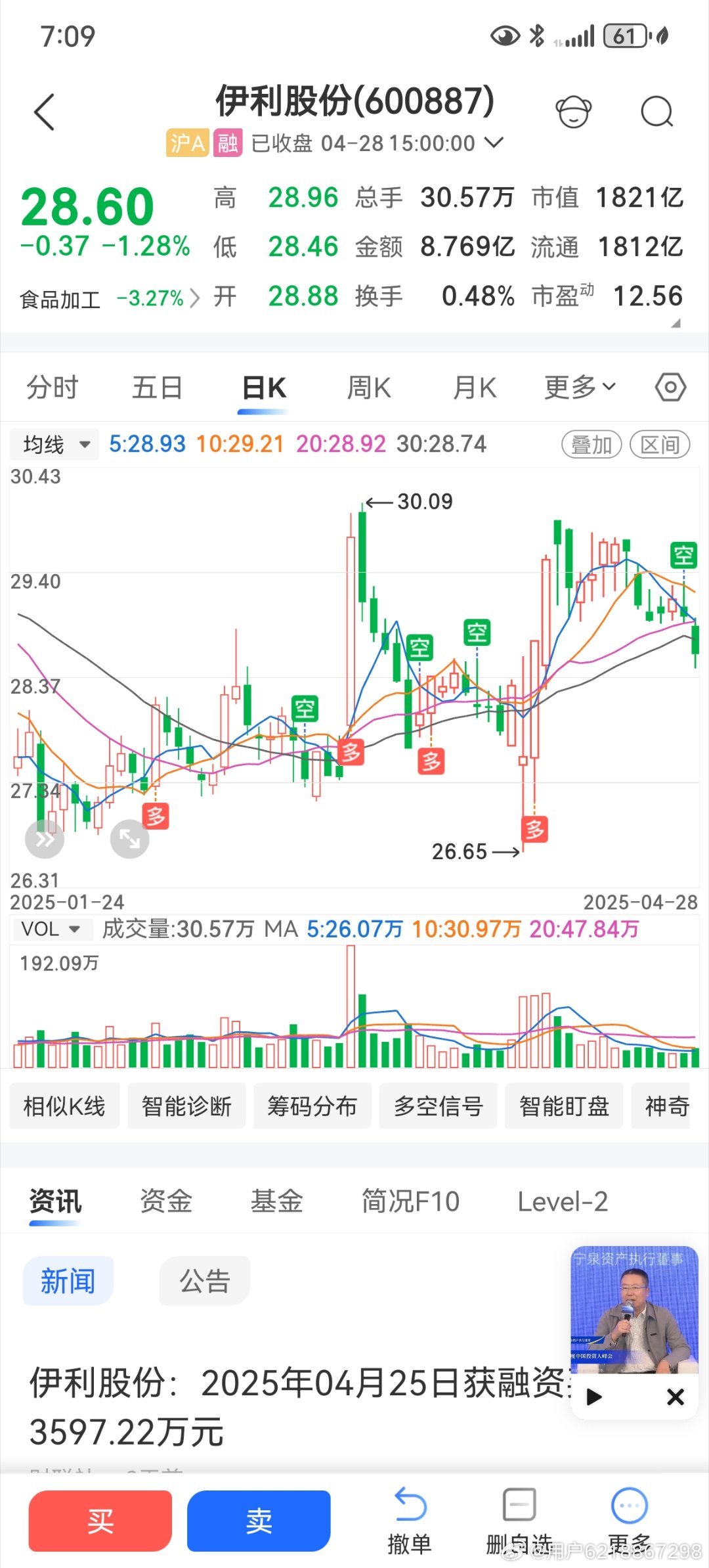Switch to the 五日 chart tab
The image size is (709, 1568).
click(x=157, y=388)
